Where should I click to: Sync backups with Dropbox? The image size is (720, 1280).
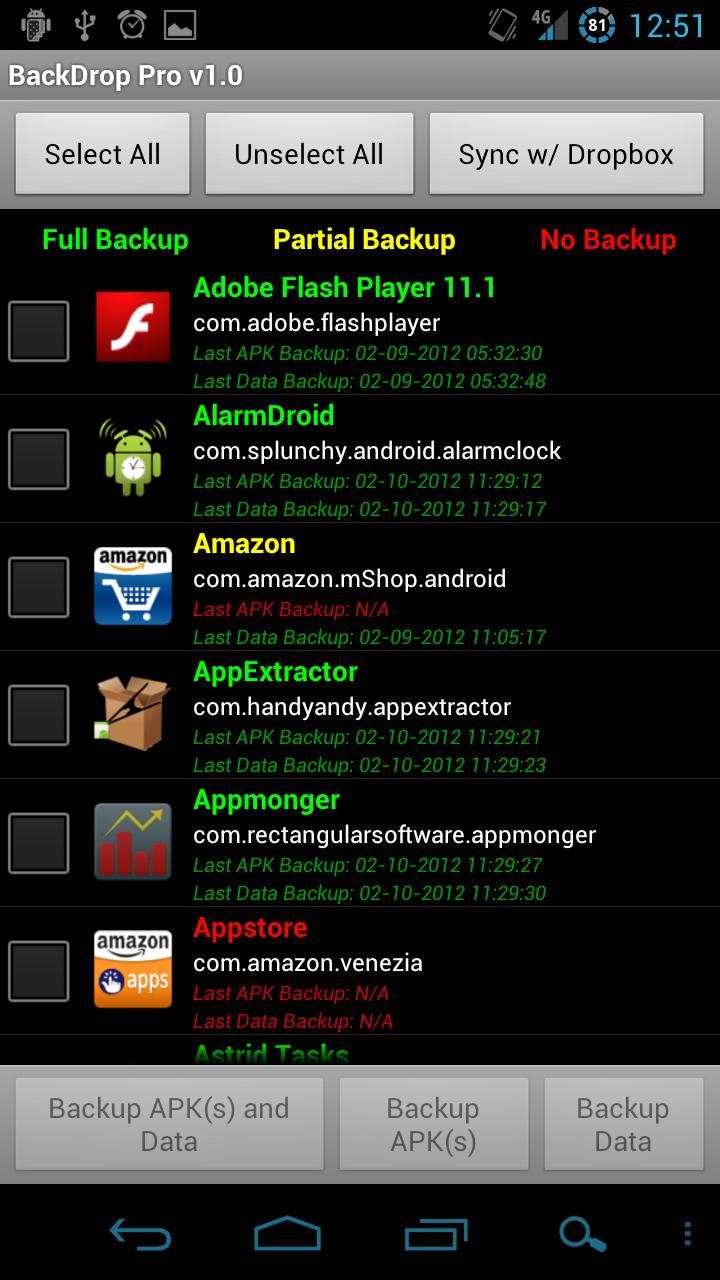pyautogui.click(x=566, y=154)
